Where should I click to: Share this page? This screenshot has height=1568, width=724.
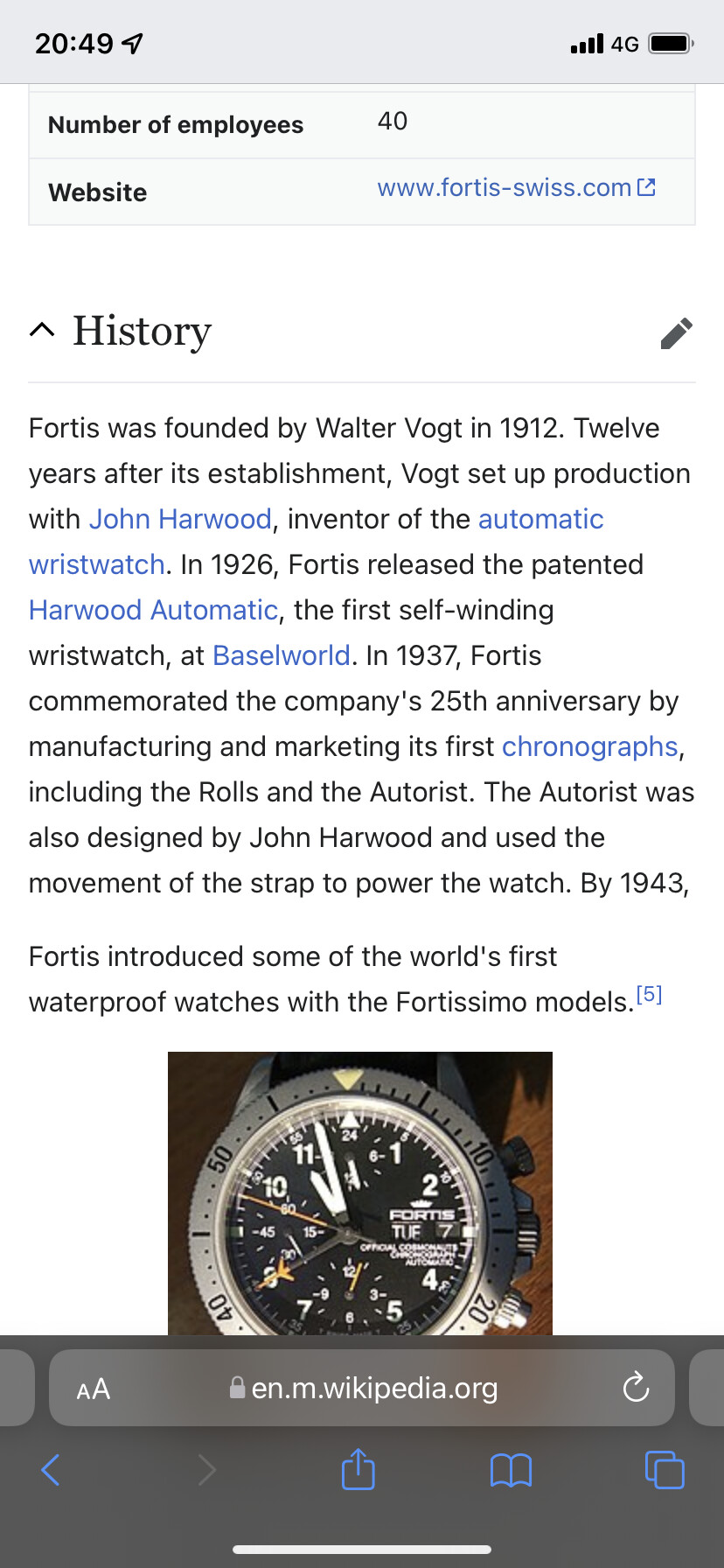coord(359,1468)
